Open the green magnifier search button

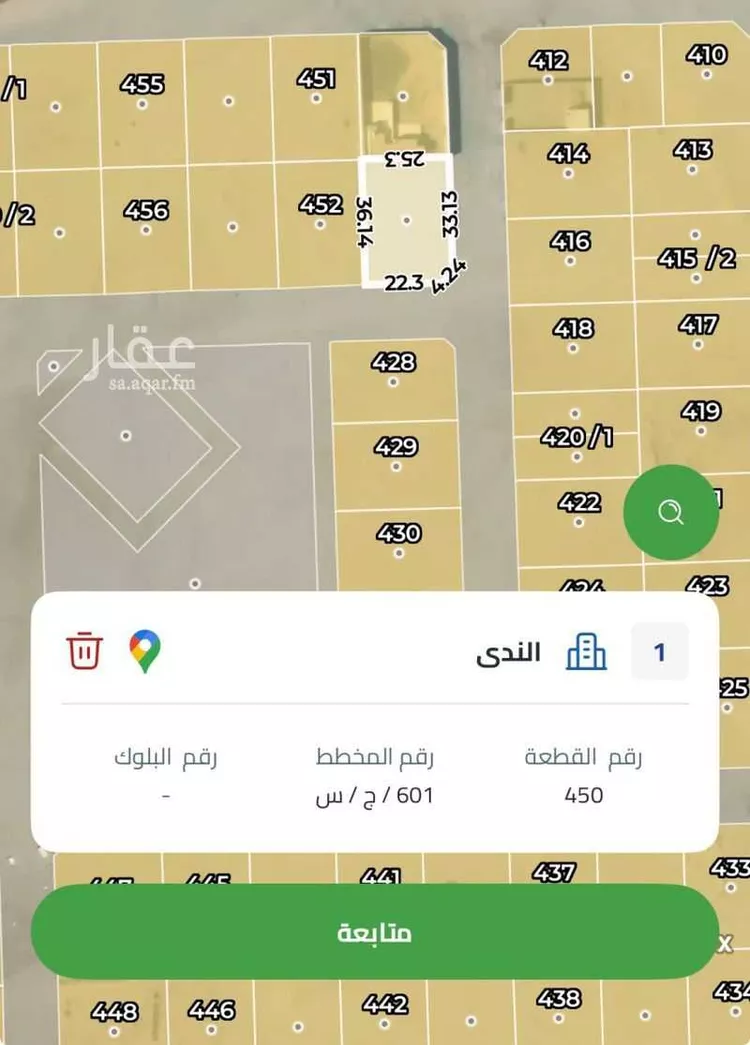(671, 512)
